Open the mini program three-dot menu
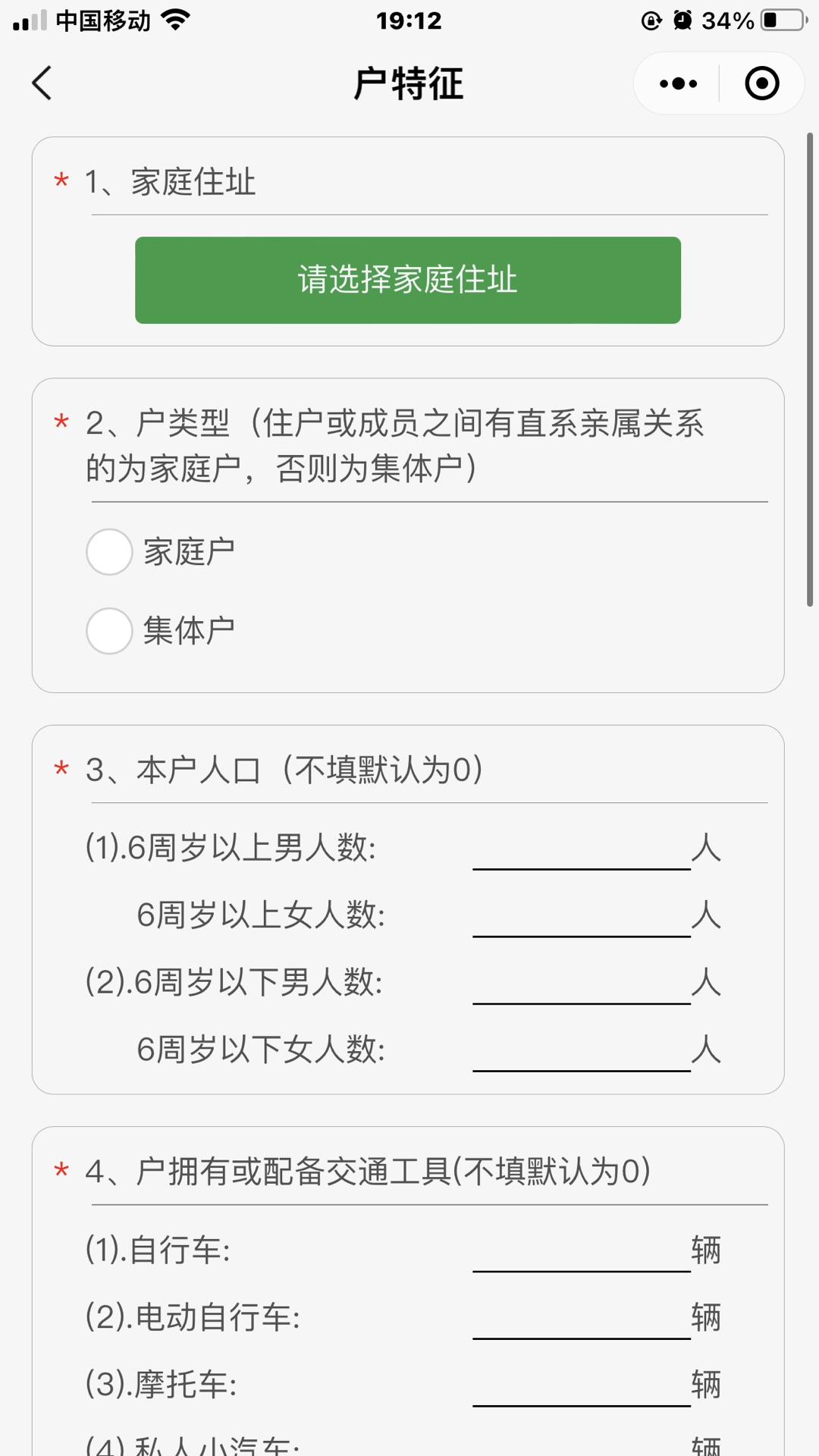This screenshot has height=1456, width=819. 678,83
